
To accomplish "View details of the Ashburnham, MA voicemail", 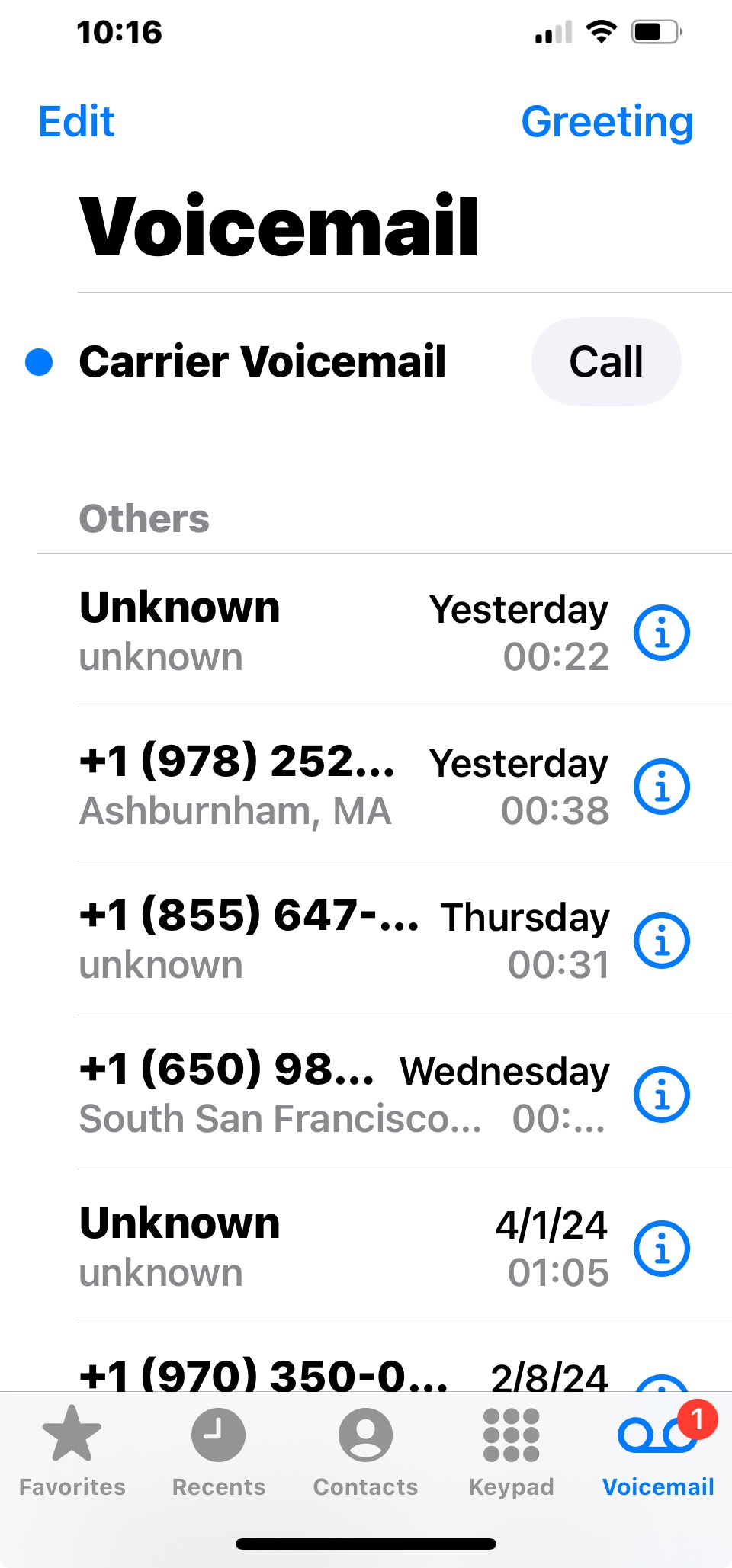I will [662, 787].
